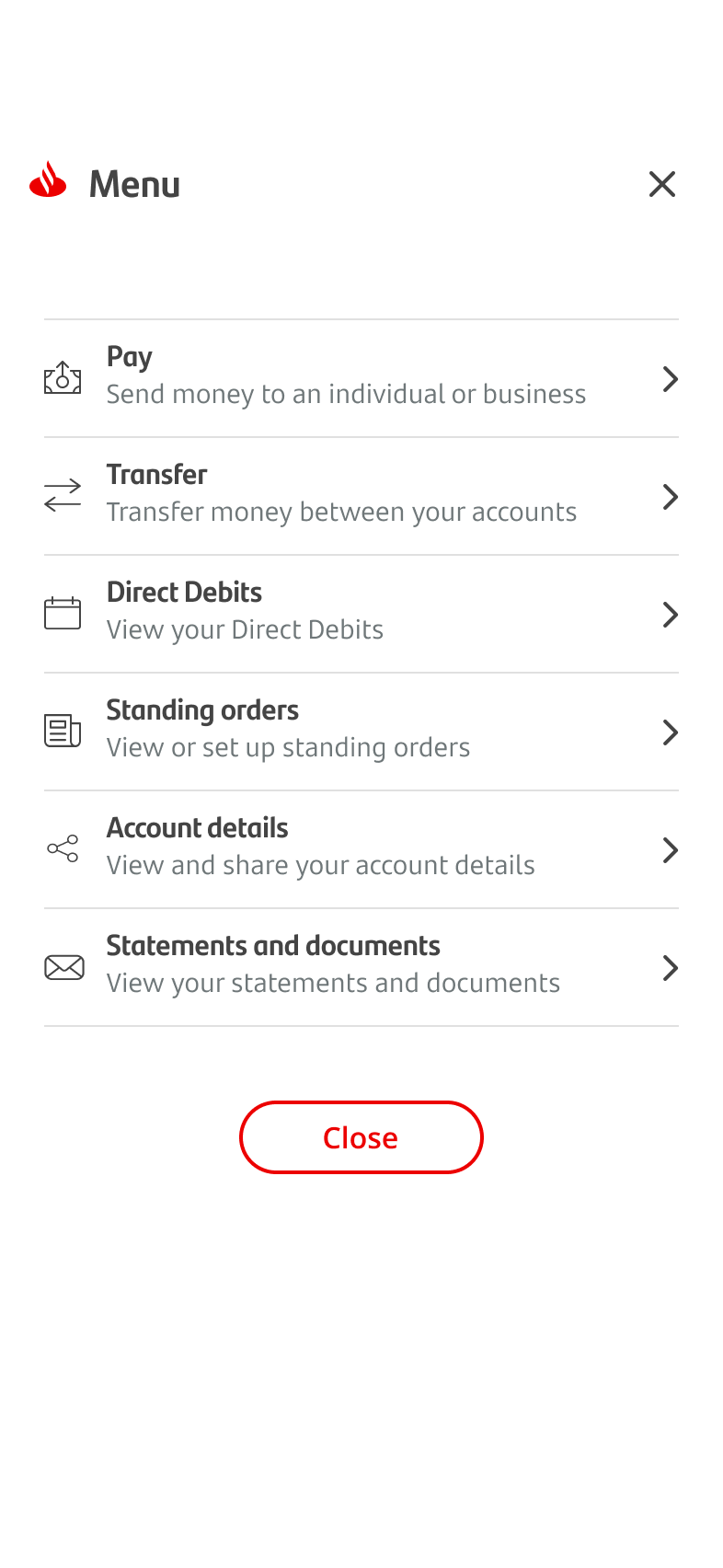Viewport: 723px width, 1568px height.
Task: Dismiss the menu with the X icon
Action: point(661,184)
